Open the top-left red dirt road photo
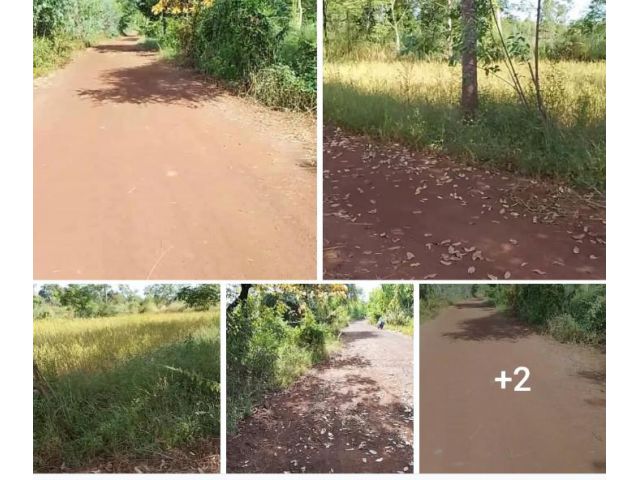Viewport: 640px width, 480px height. [x=175, y=140]
